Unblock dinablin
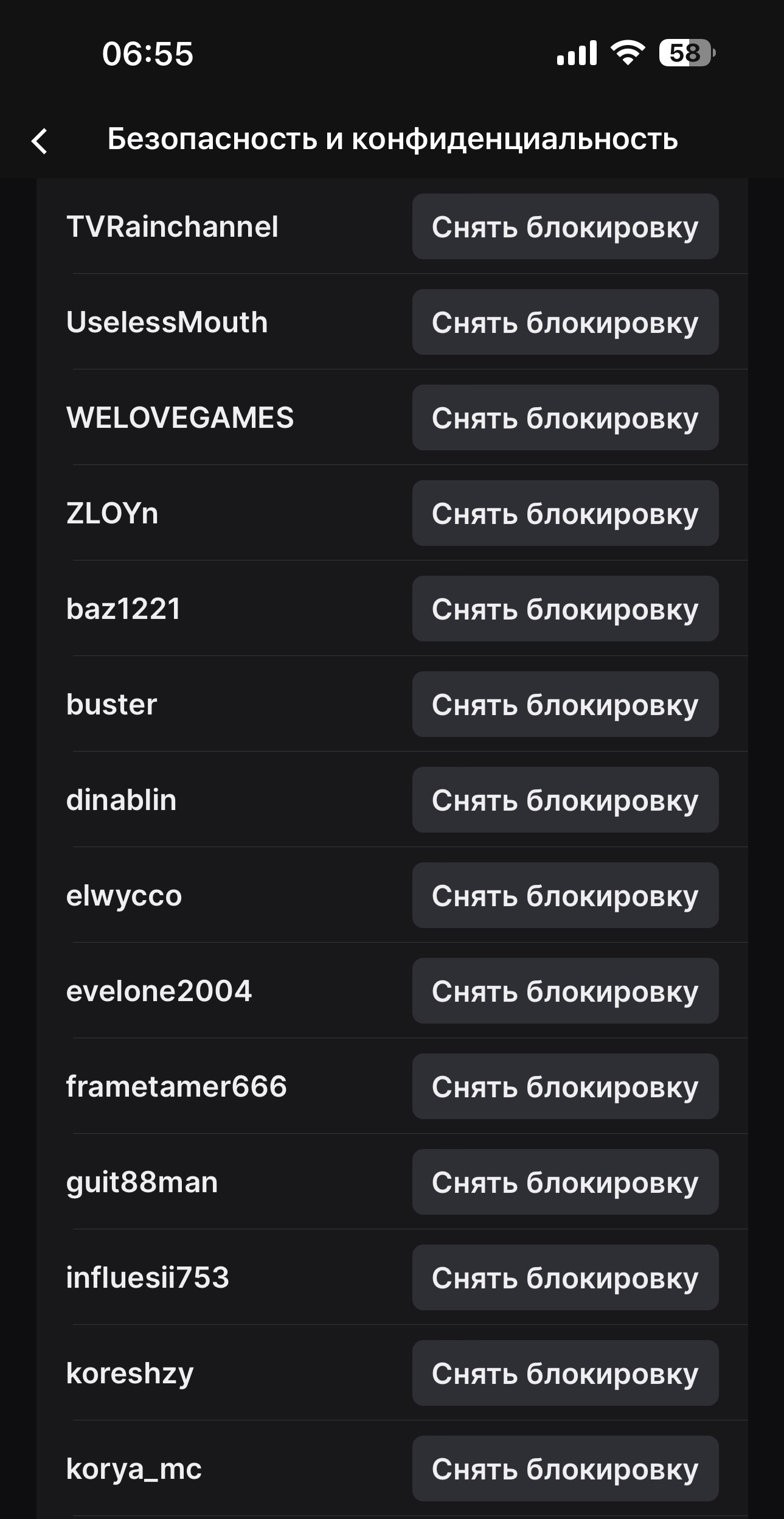Viewport: 784px width, 1519px height. pos(565,800)
